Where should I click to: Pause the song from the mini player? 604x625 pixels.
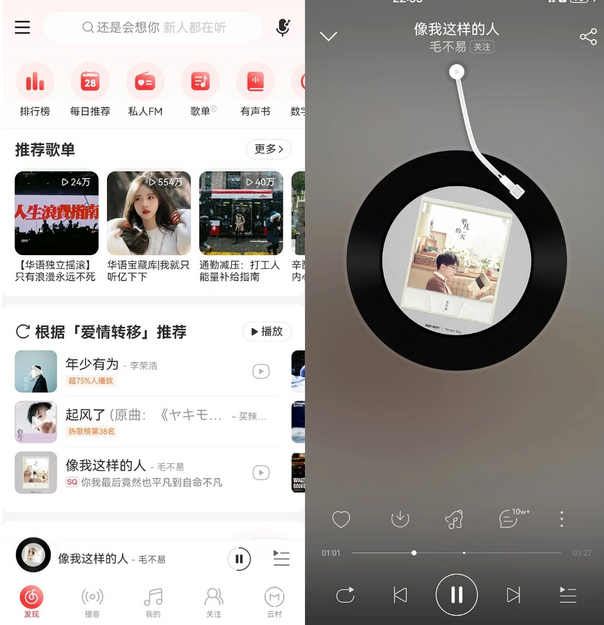(x=239, y=559)
